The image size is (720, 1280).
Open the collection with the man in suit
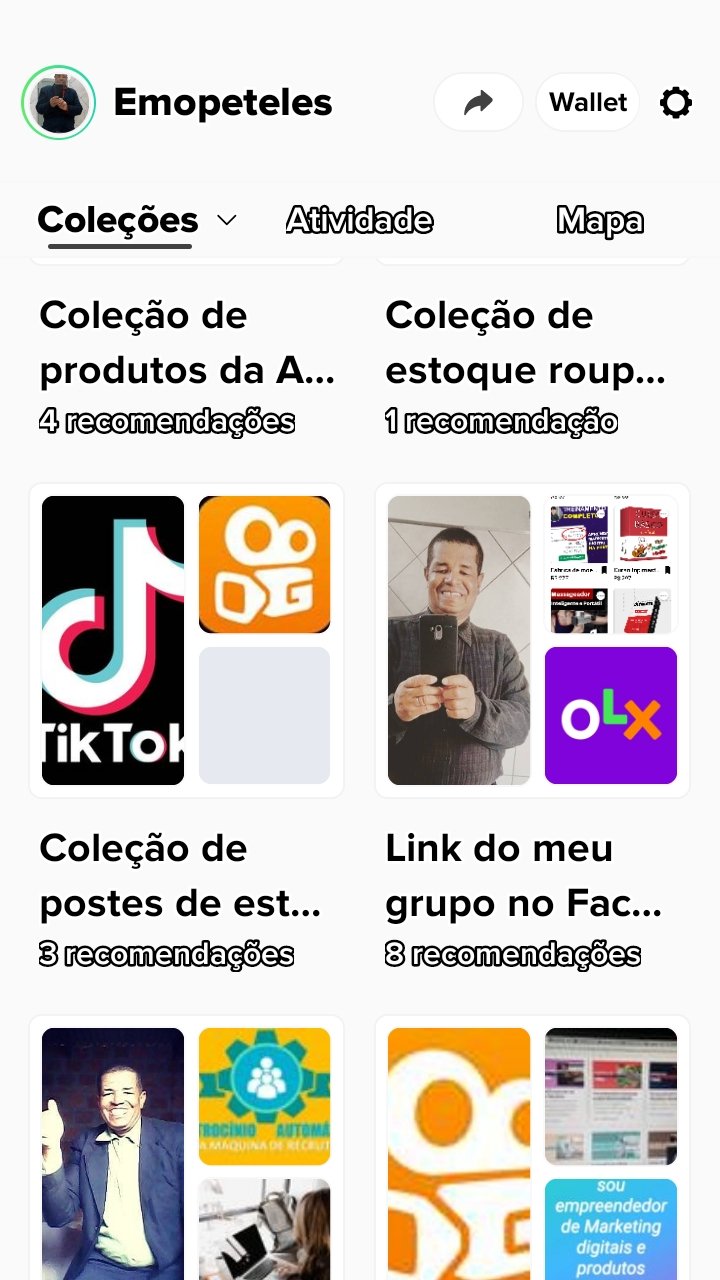[x=186, y=1150]
